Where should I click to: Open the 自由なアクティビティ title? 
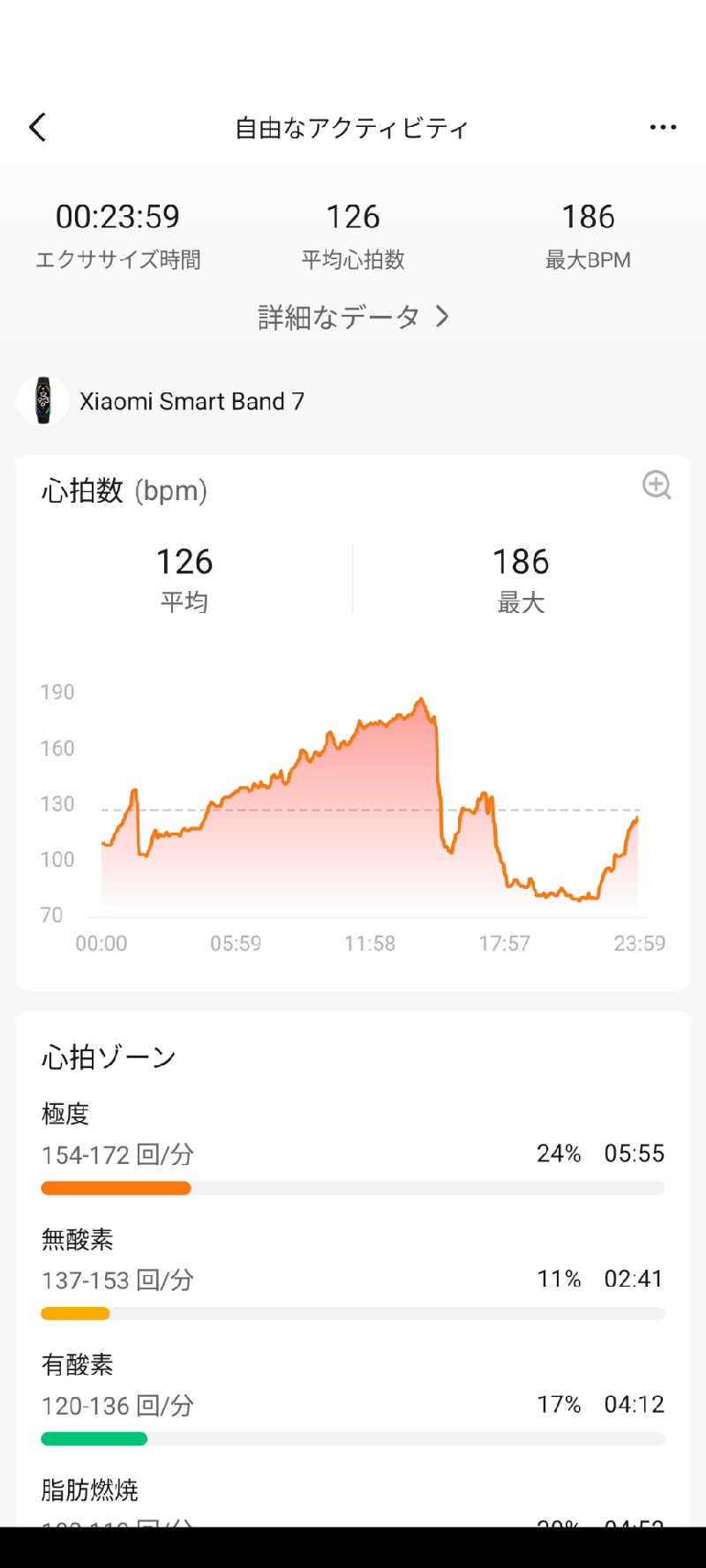[351, 128]
